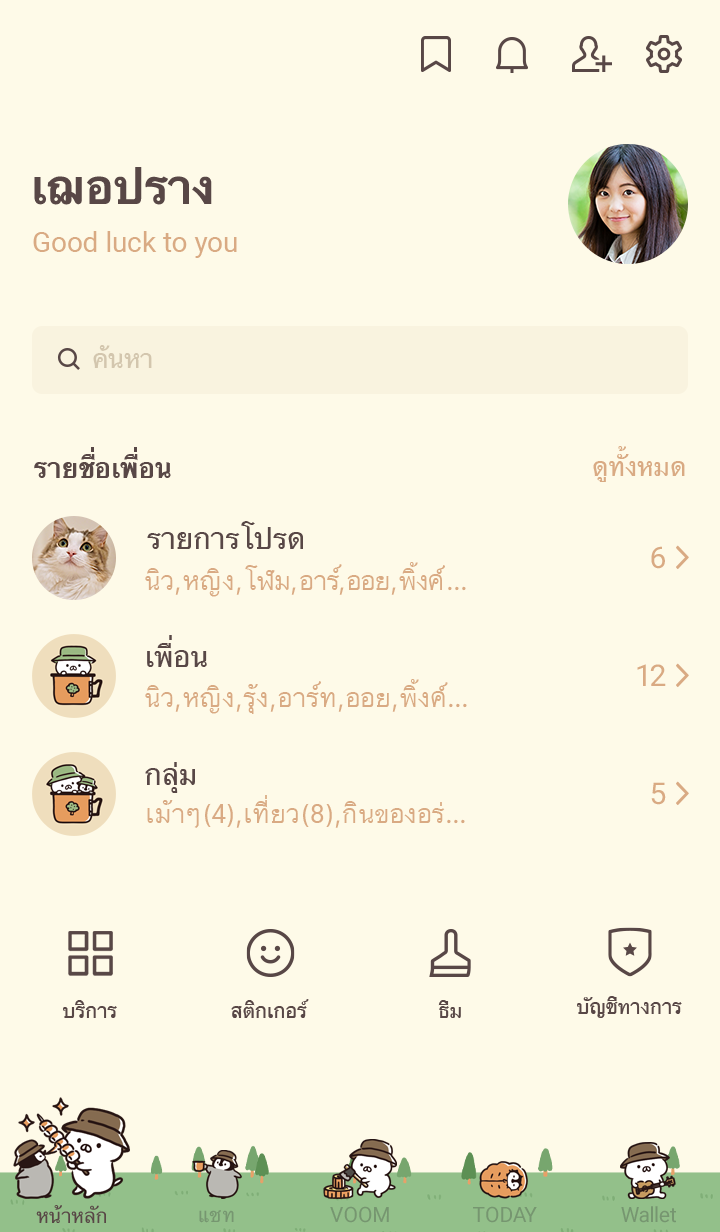
Task: Open the กลุ่ม groups row
Action: (x=360, y=794)
